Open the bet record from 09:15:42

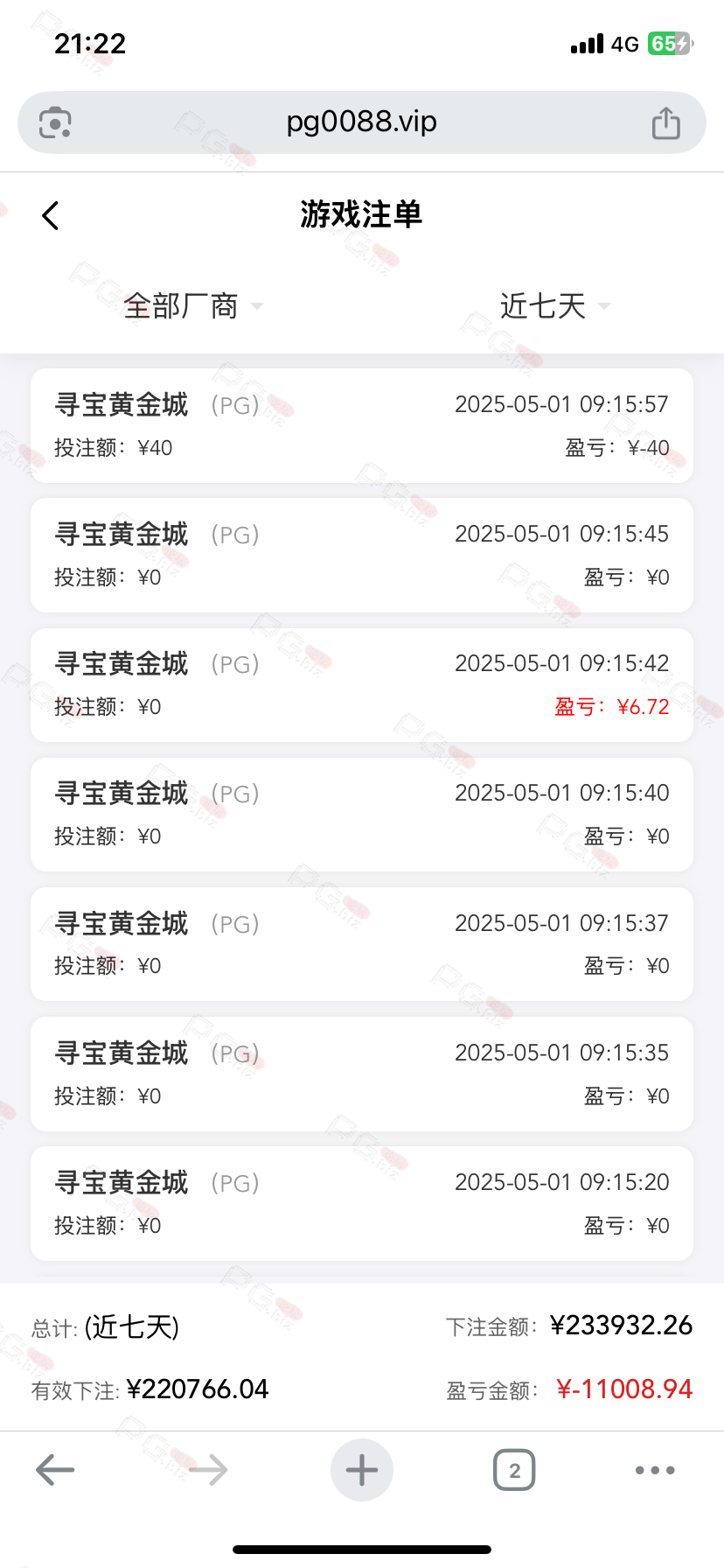coord(362,685)
